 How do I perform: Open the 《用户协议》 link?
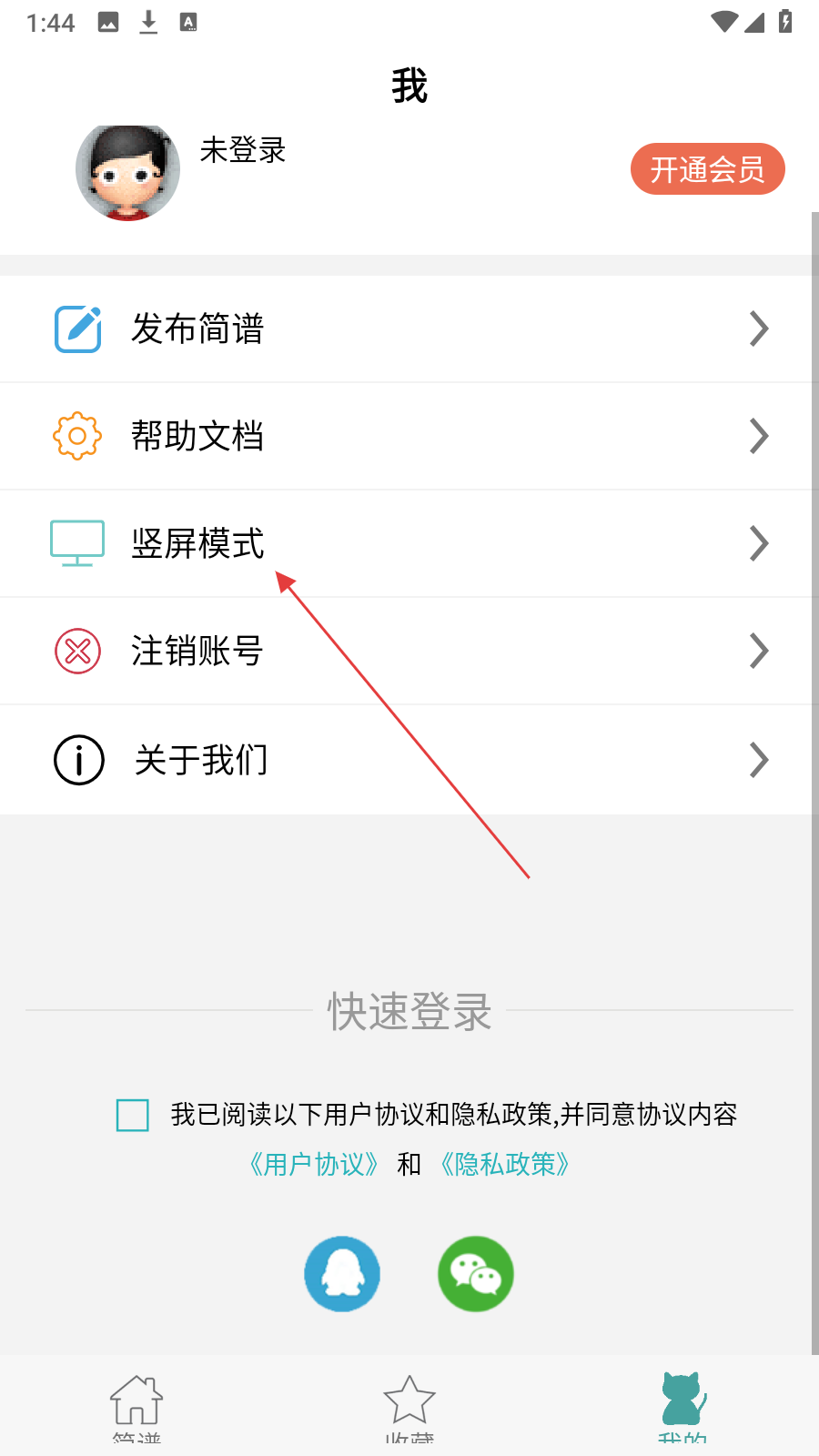tap(314, 1164)
